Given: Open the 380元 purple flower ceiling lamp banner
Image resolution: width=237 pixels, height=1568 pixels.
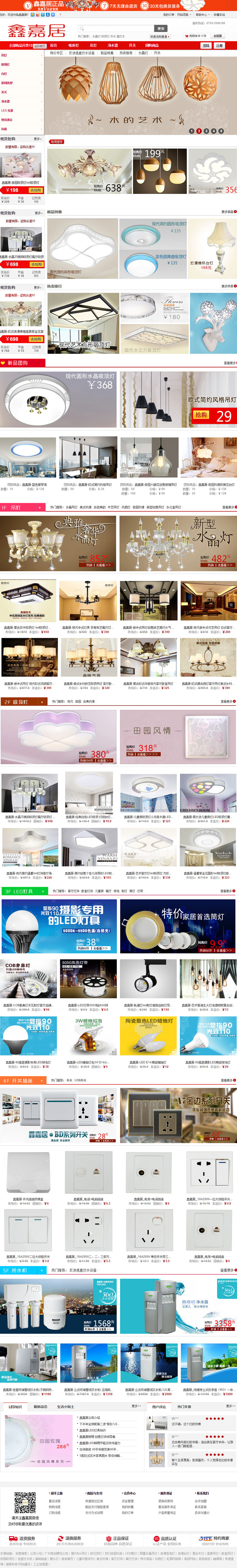Looking at the screenshot, I should coord(58,737).
